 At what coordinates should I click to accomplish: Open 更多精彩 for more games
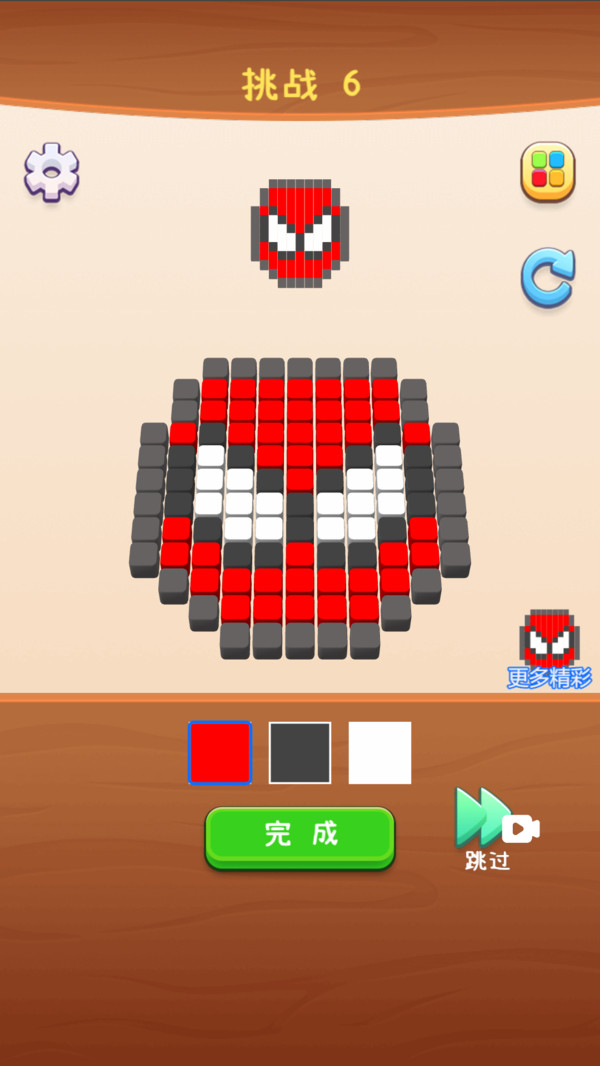coord(549,650)
